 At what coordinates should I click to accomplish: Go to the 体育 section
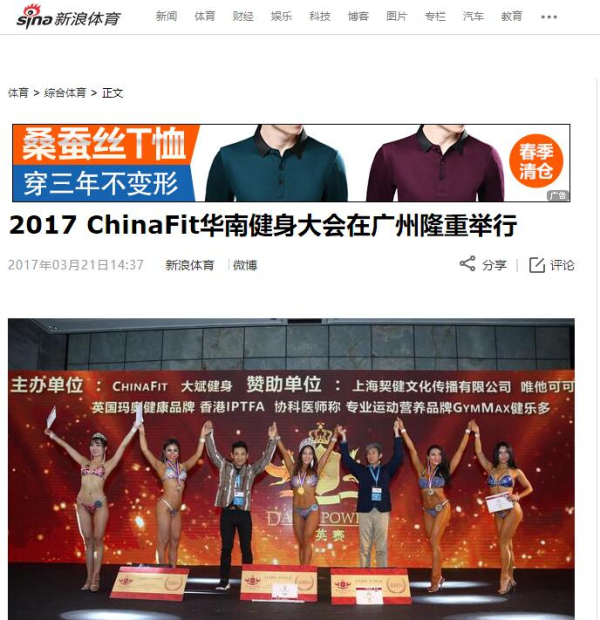[204, 17]
